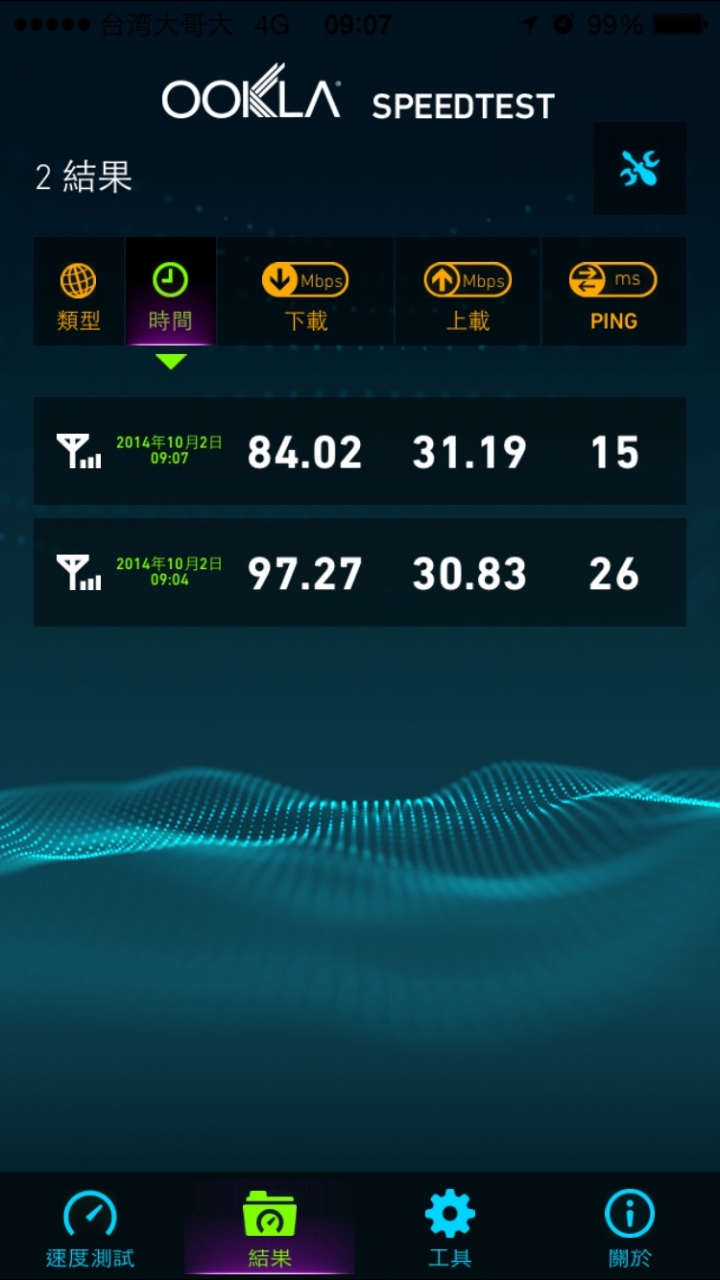Sort results by 下載 speed

(305, 291)
